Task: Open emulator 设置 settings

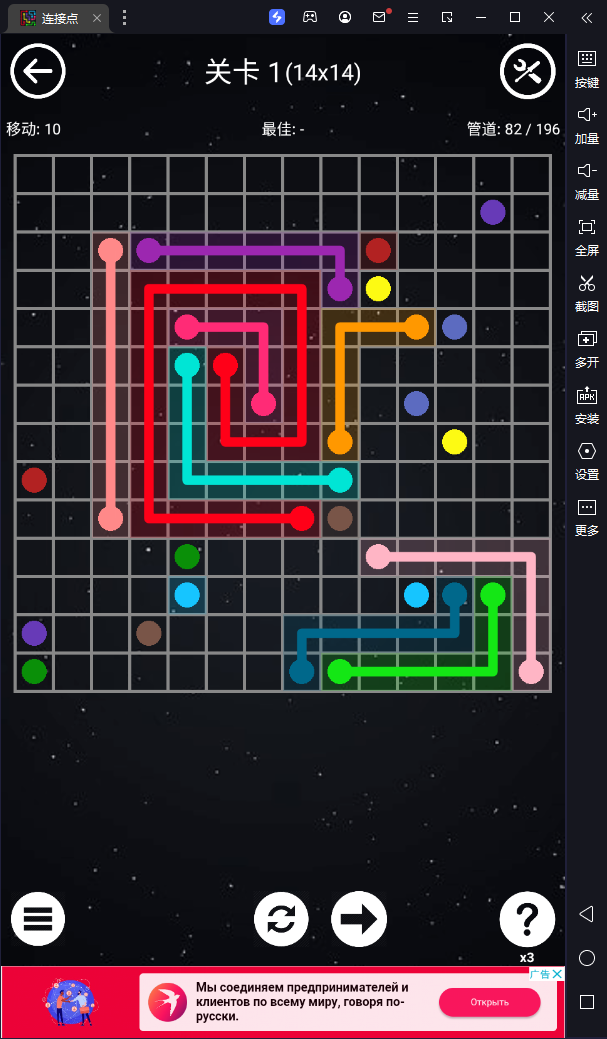Action: tap(587, 459)
